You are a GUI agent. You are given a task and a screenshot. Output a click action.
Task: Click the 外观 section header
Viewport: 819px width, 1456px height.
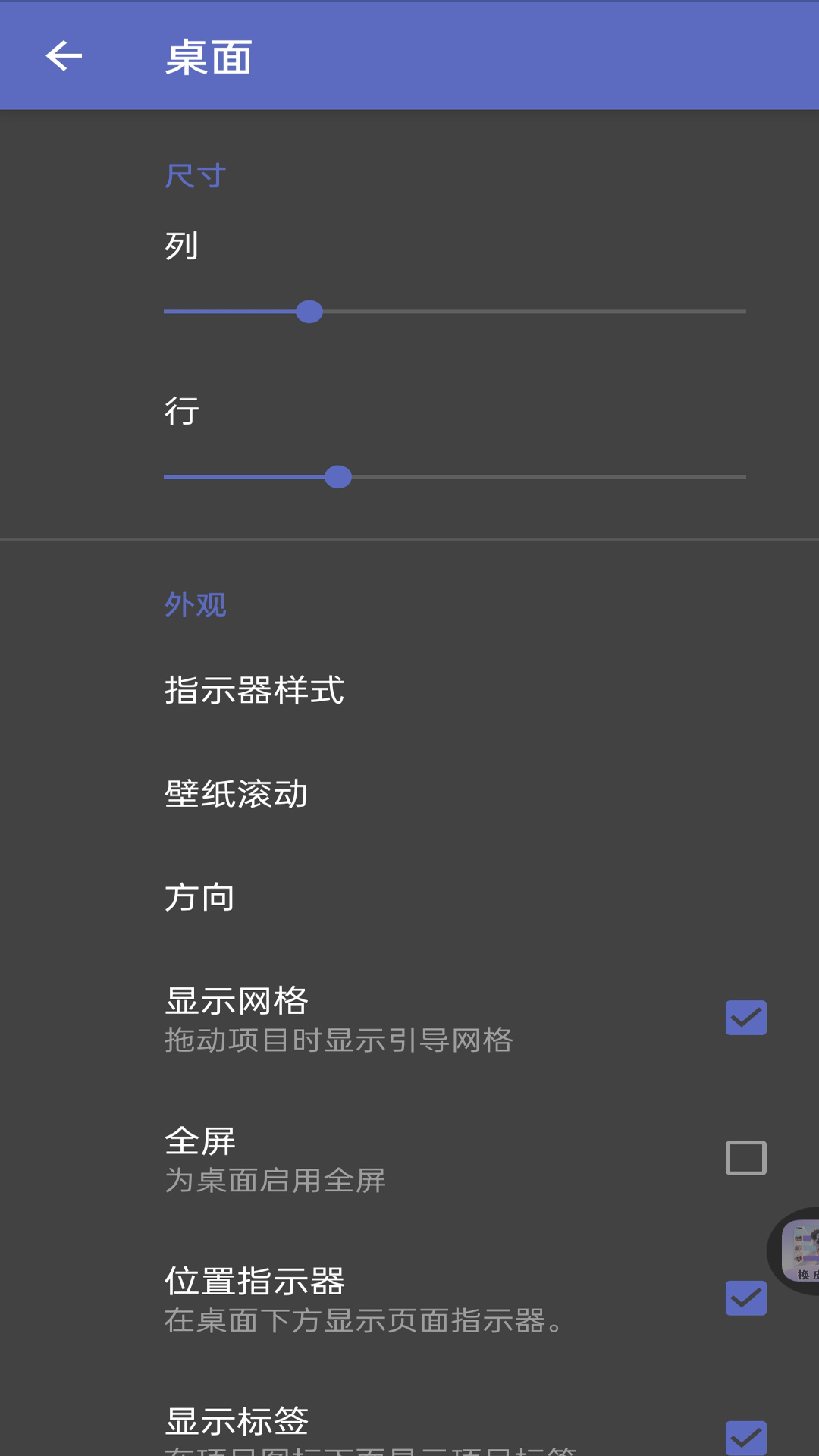(x=195, y=605)
